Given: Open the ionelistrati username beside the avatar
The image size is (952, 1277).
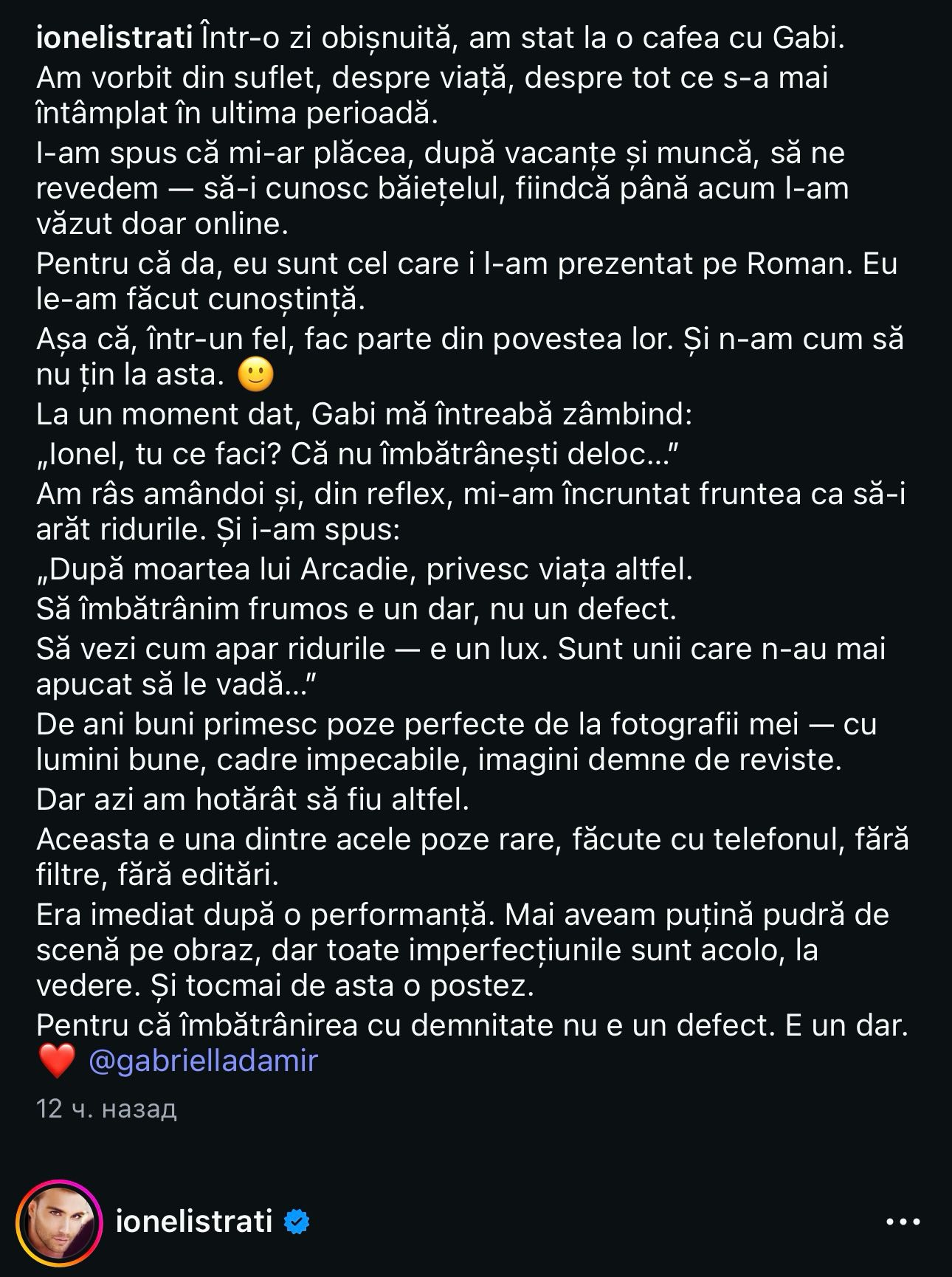Looking at the screenshot, I should 195,1222.
